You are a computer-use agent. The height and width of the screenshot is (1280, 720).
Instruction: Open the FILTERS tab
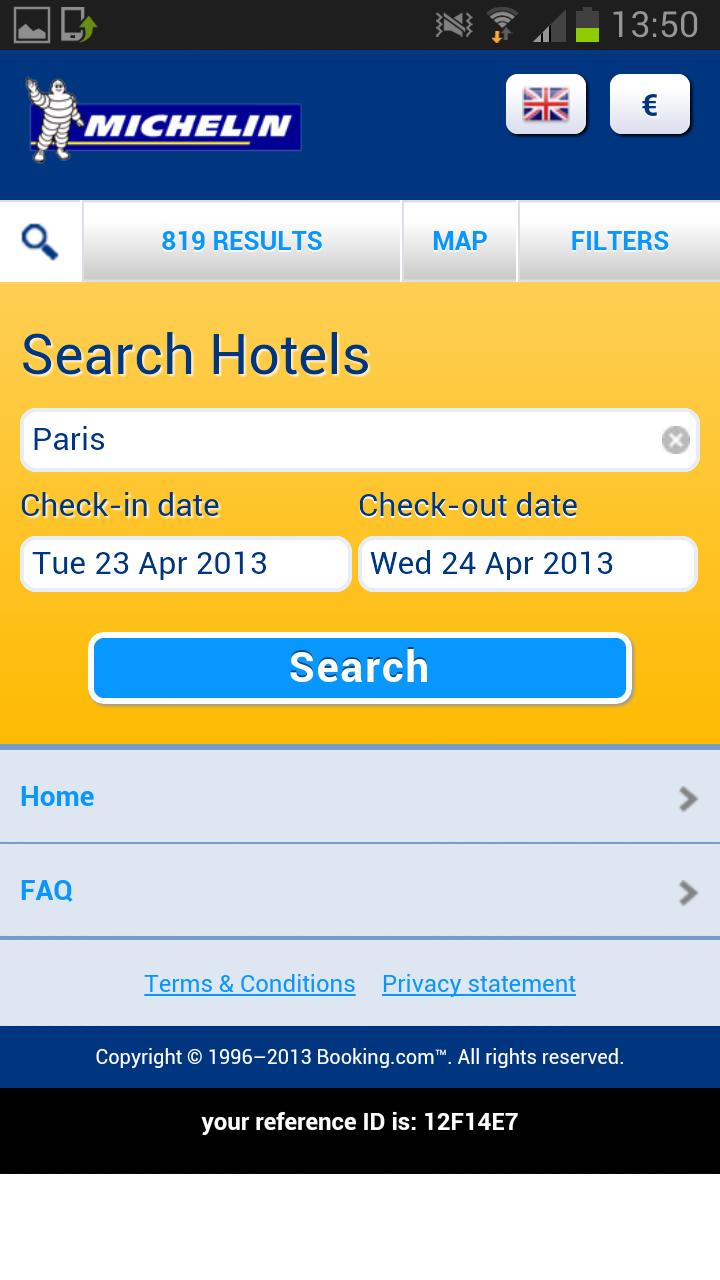pos(620,240)
